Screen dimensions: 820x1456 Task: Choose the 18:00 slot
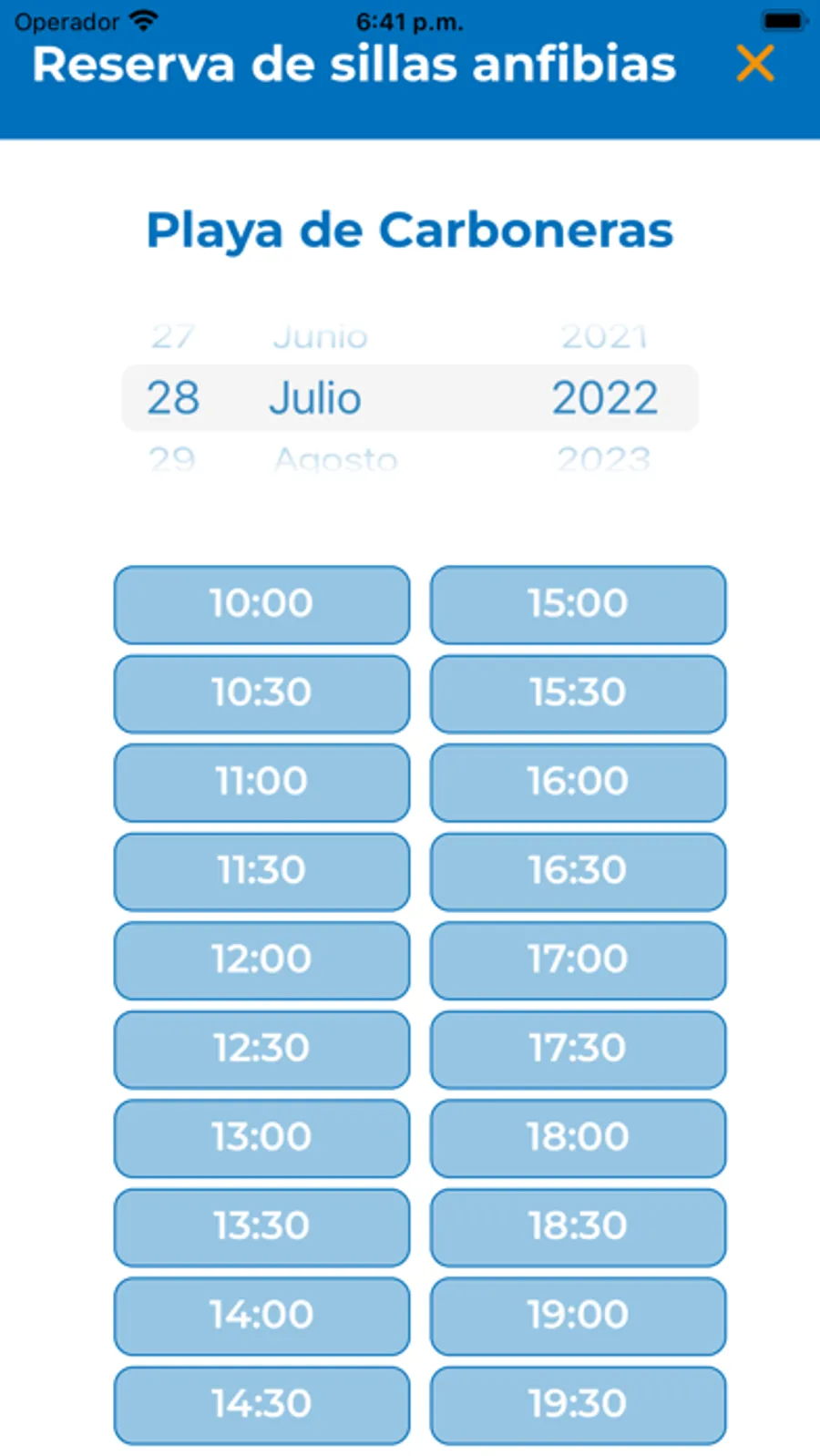578,1137
